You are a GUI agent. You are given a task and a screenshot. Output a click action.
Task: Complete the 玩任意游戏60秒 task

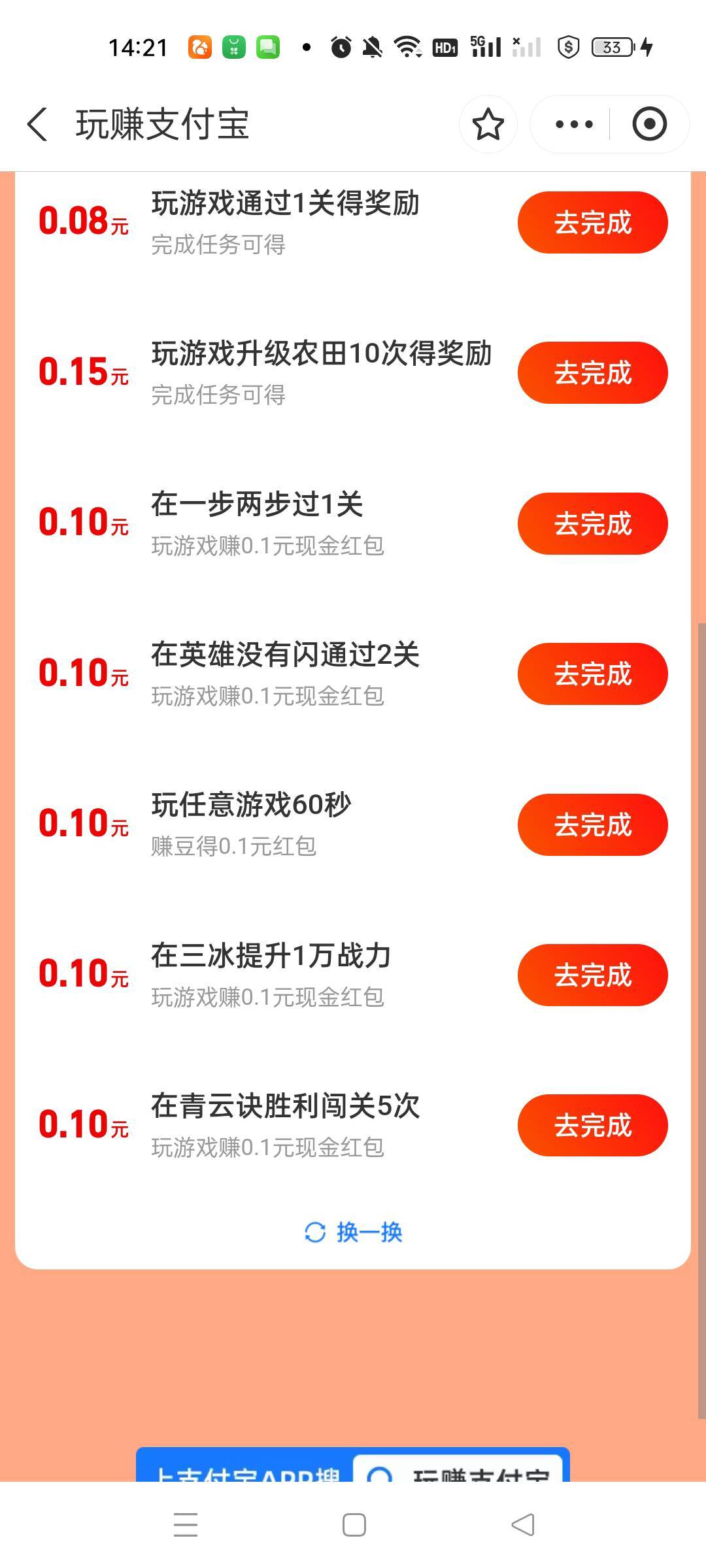[x=593, y=825]
